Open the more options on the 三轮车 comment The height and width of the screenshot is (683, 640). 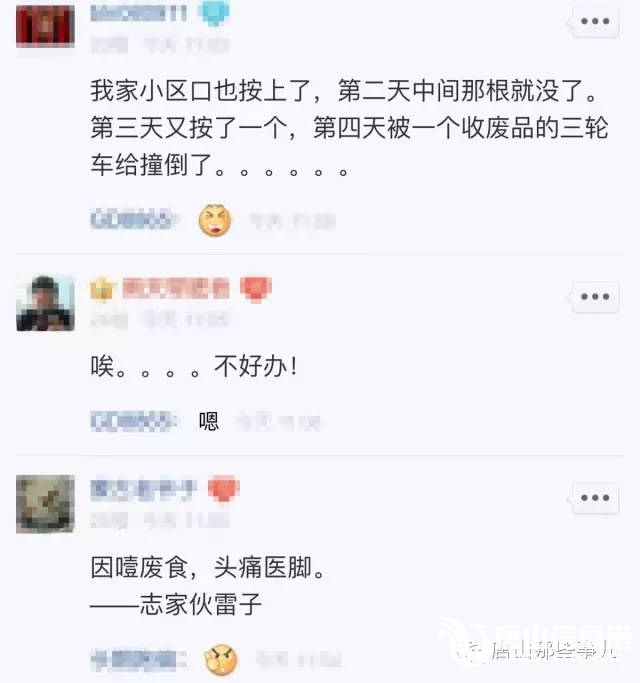coord(597,22)
